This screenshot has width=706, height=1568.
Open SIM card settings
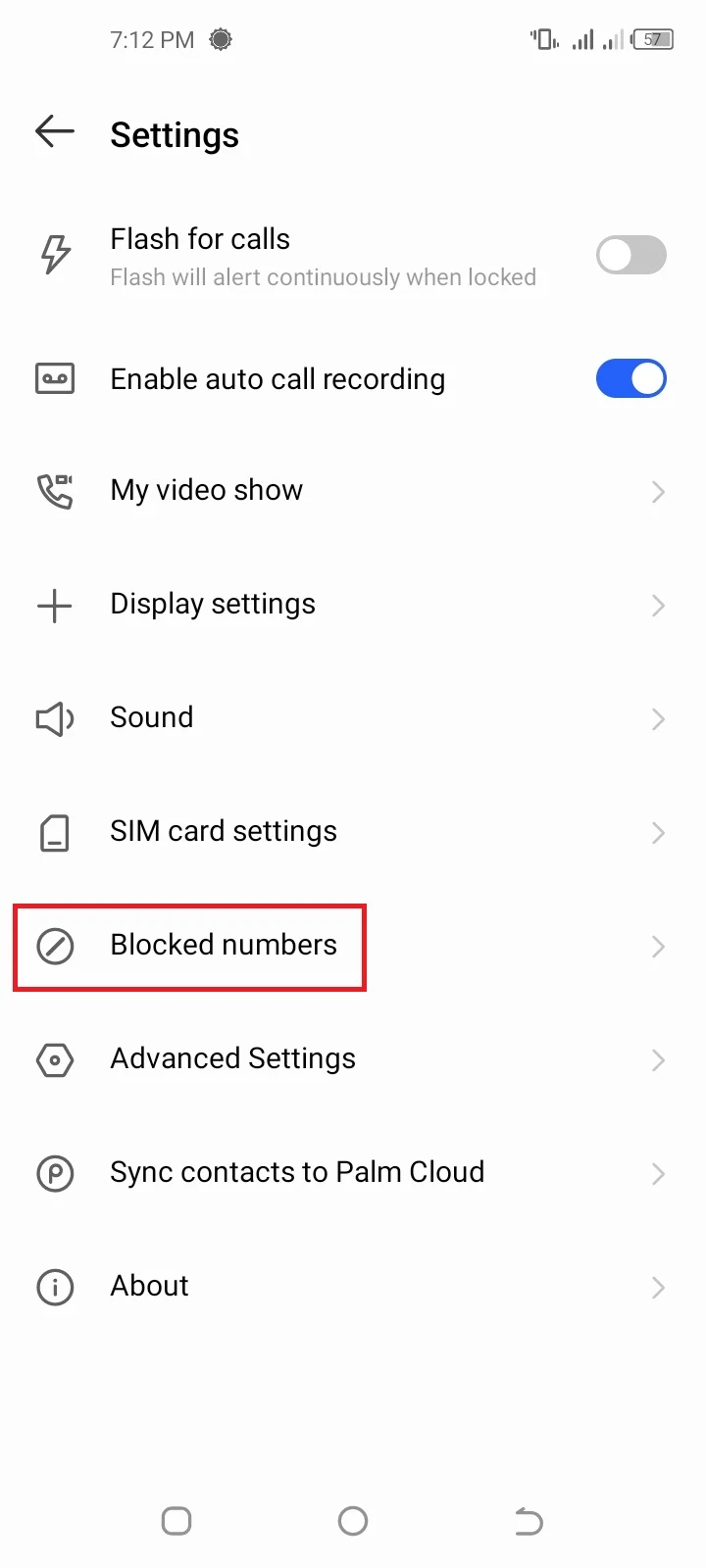pyautogui.click(x=353, y=831)
